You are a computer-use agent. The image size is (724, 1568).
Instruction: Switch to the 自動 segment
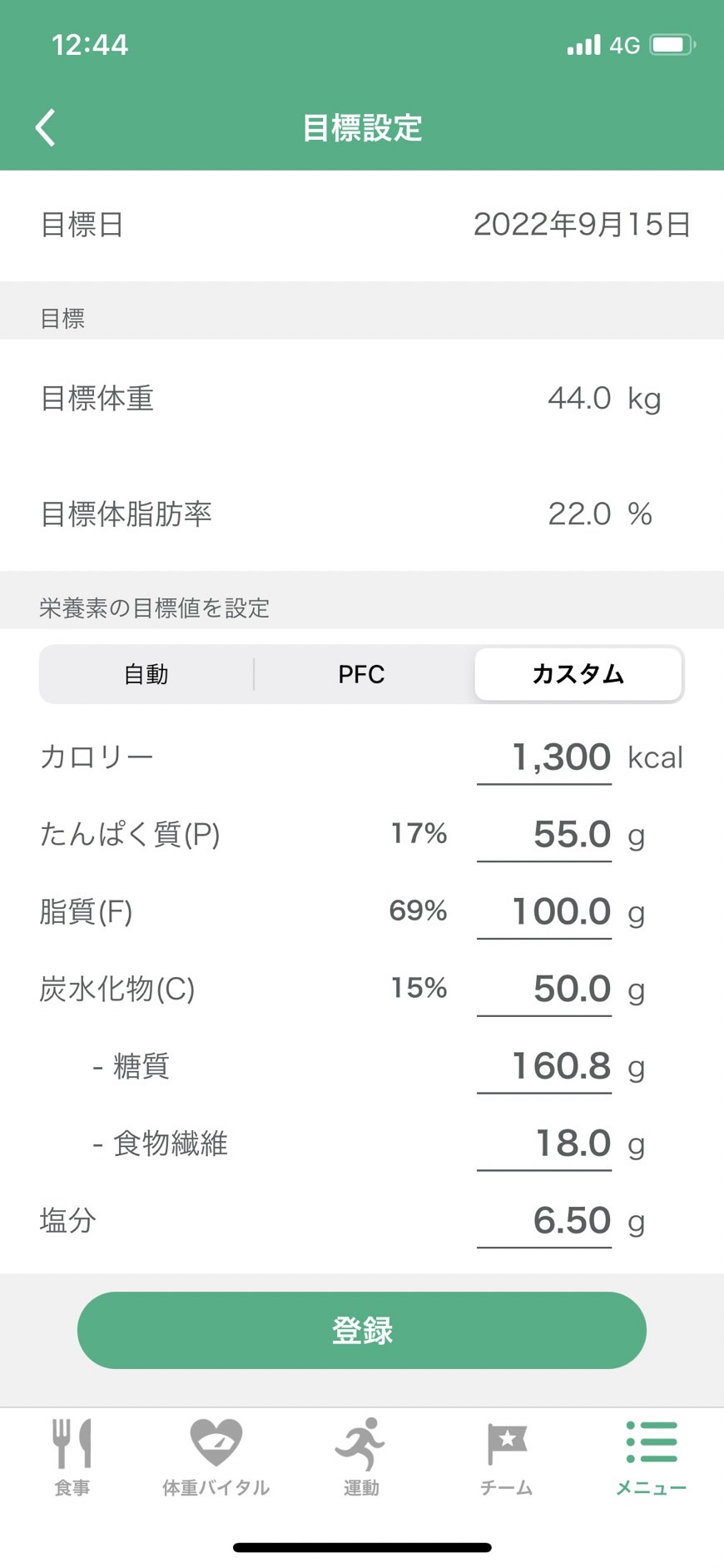[x=146, y=674]
